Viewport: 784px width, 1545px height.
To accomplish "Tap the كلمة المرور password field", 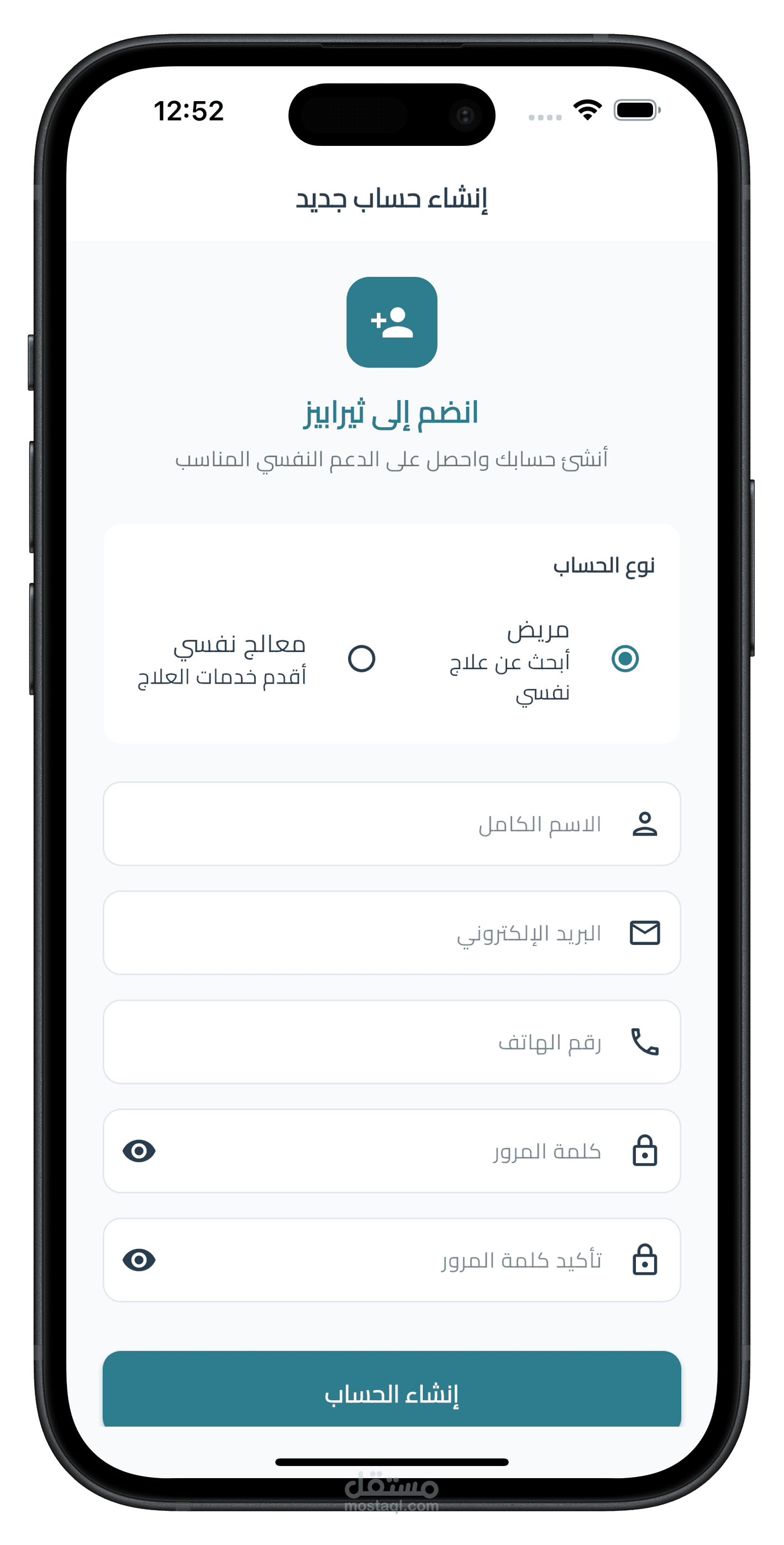I will [x=392, y=1151].
